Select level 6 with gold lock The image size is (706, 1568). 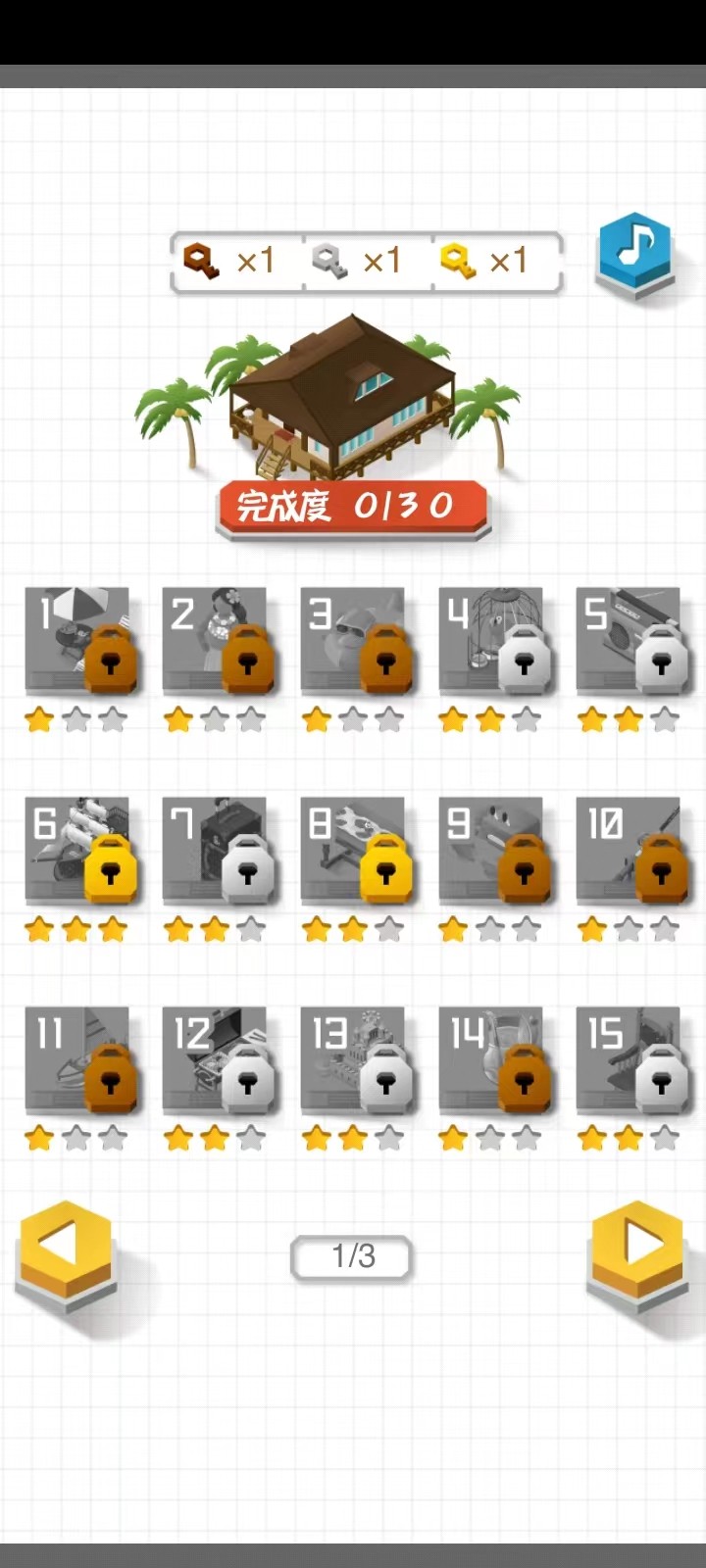(77, 851)
